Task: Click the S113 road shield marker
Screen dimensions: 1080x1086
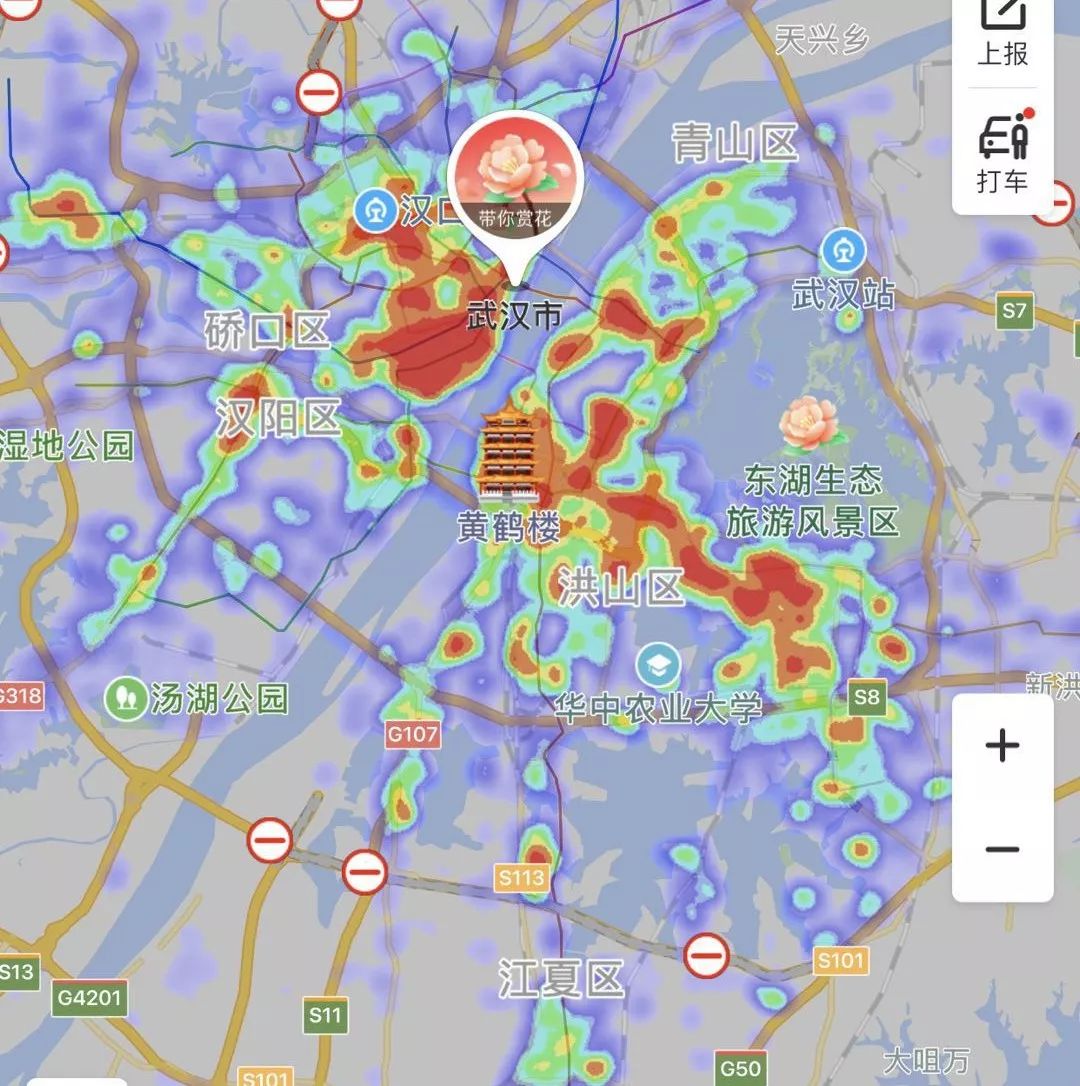Action: pos(521,875)
